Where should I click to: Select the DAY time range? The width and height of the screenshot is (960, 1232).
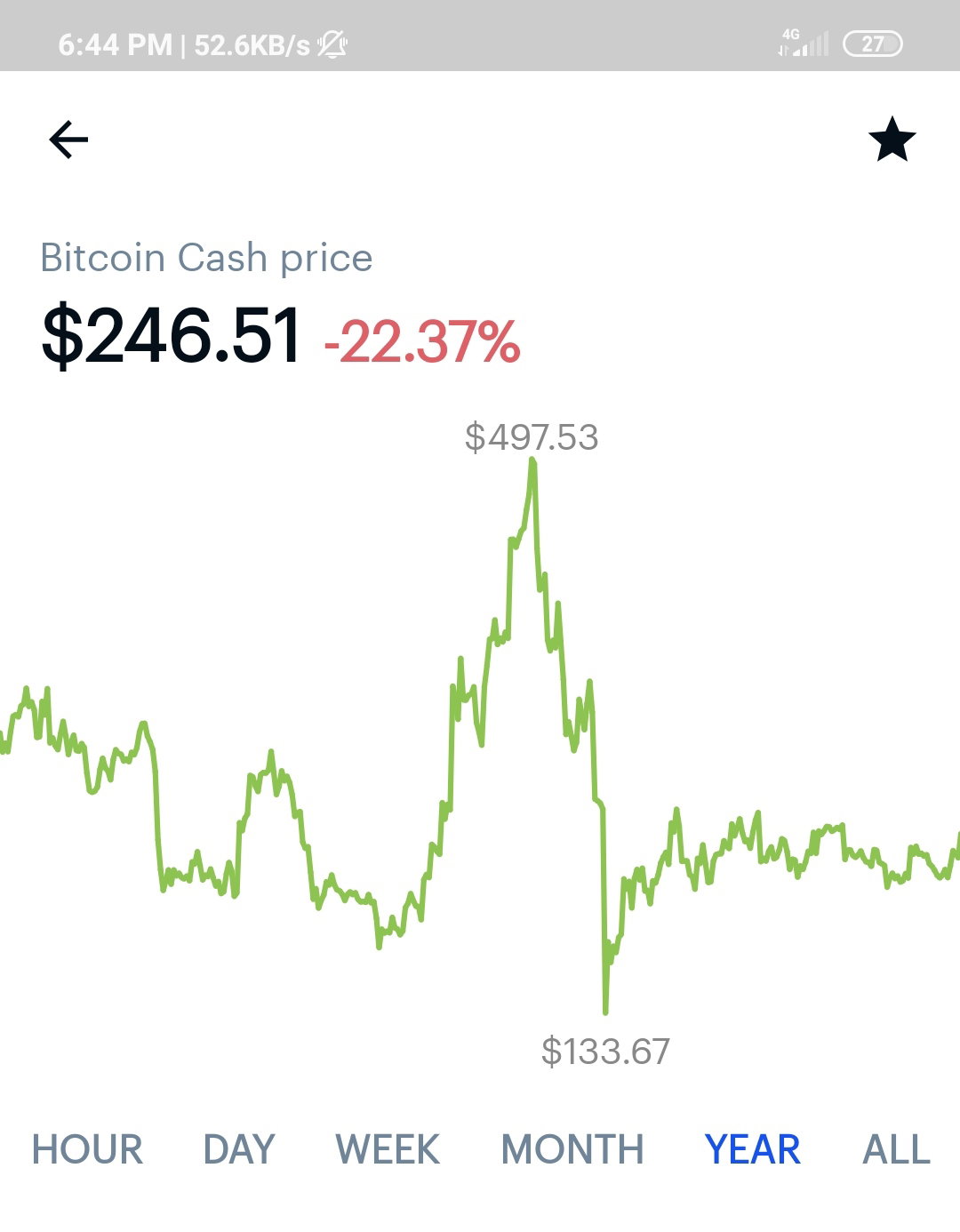239,1149
